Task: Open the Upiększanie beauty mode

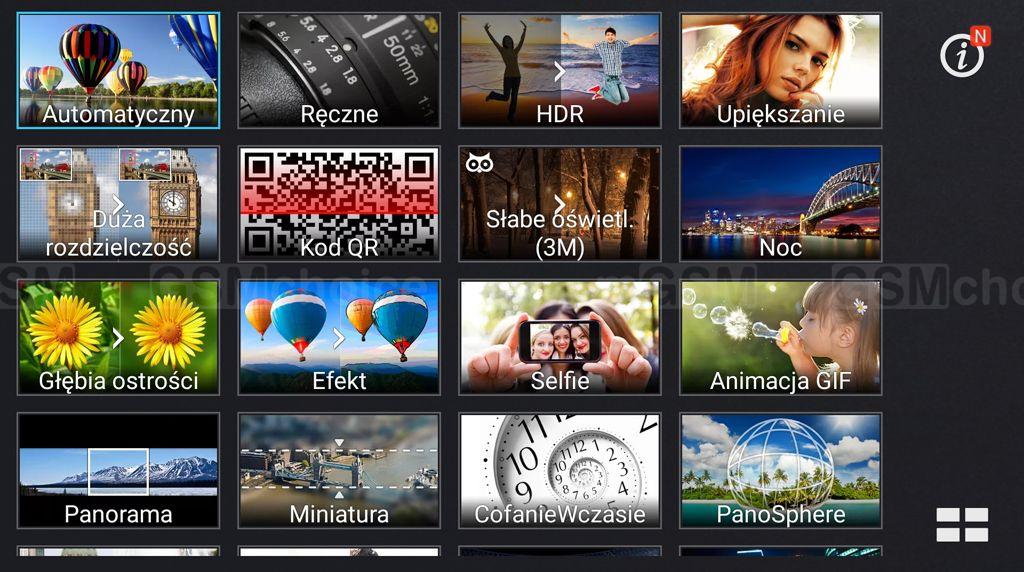Action: (780, 70)
